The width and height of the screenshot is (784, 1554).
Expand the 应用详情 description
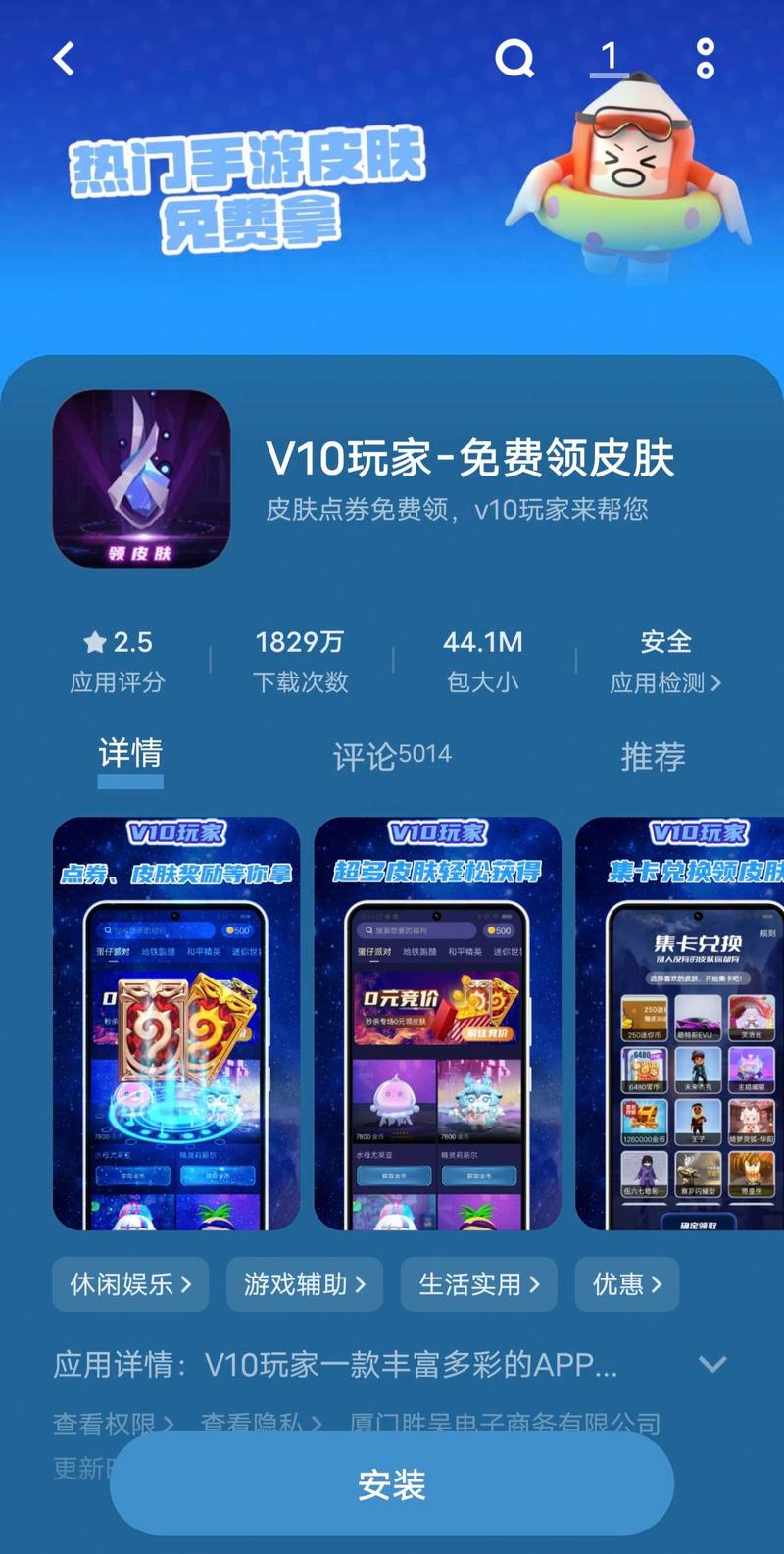click(x=713, y=1364)
